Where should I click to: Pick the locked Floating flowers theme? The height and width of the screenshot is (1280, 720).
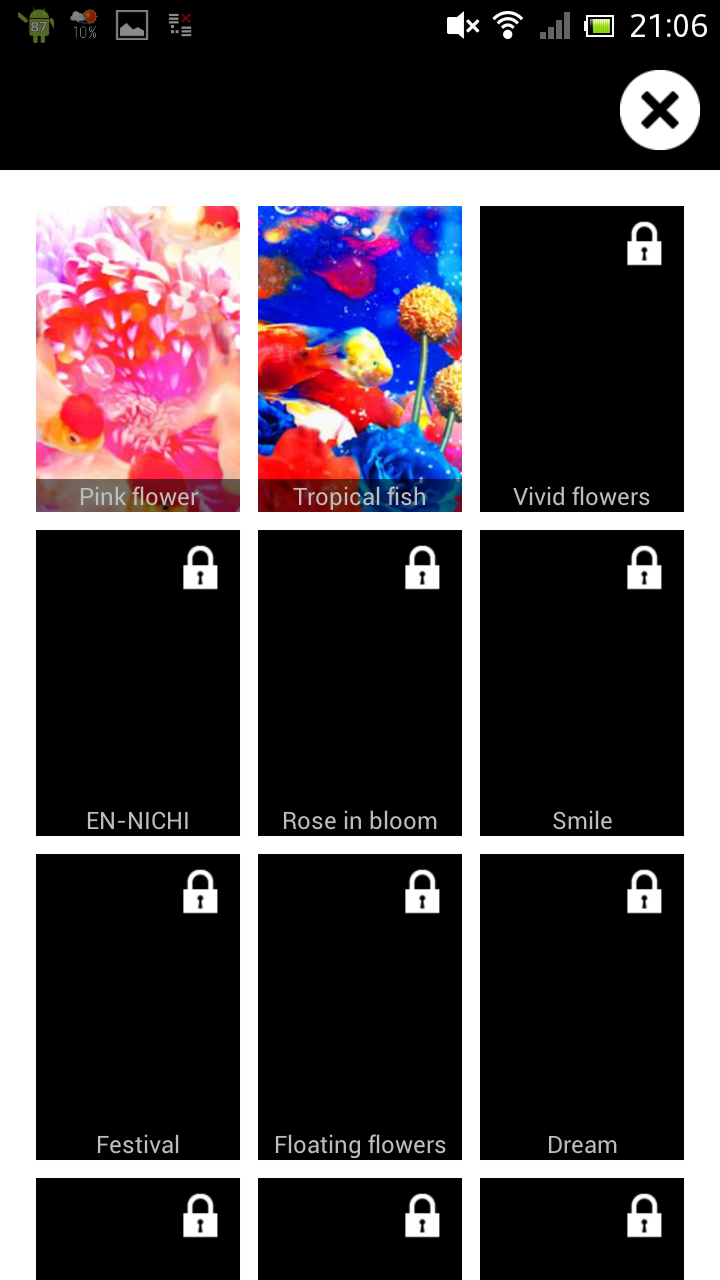[360, 1006]
